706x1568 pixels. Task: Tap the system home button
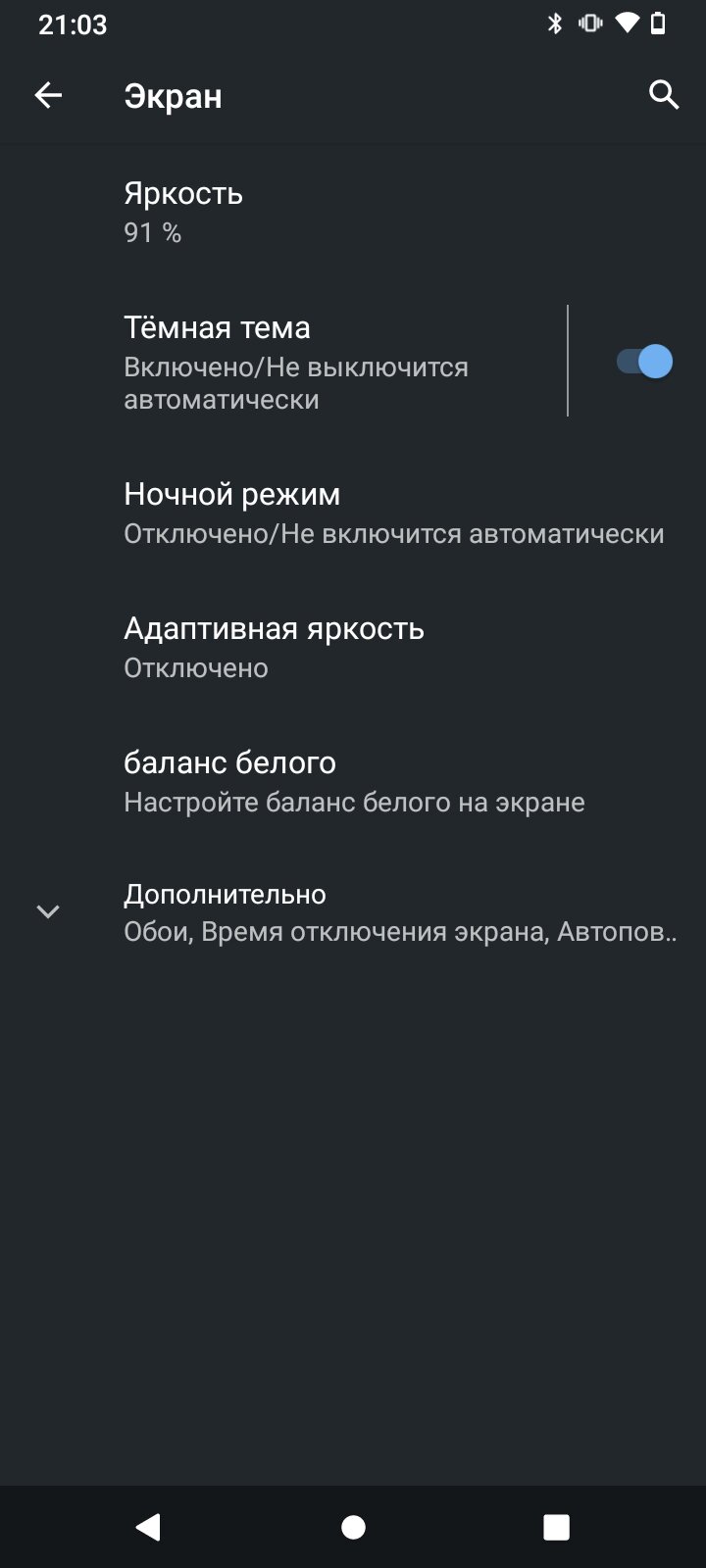353,1527
